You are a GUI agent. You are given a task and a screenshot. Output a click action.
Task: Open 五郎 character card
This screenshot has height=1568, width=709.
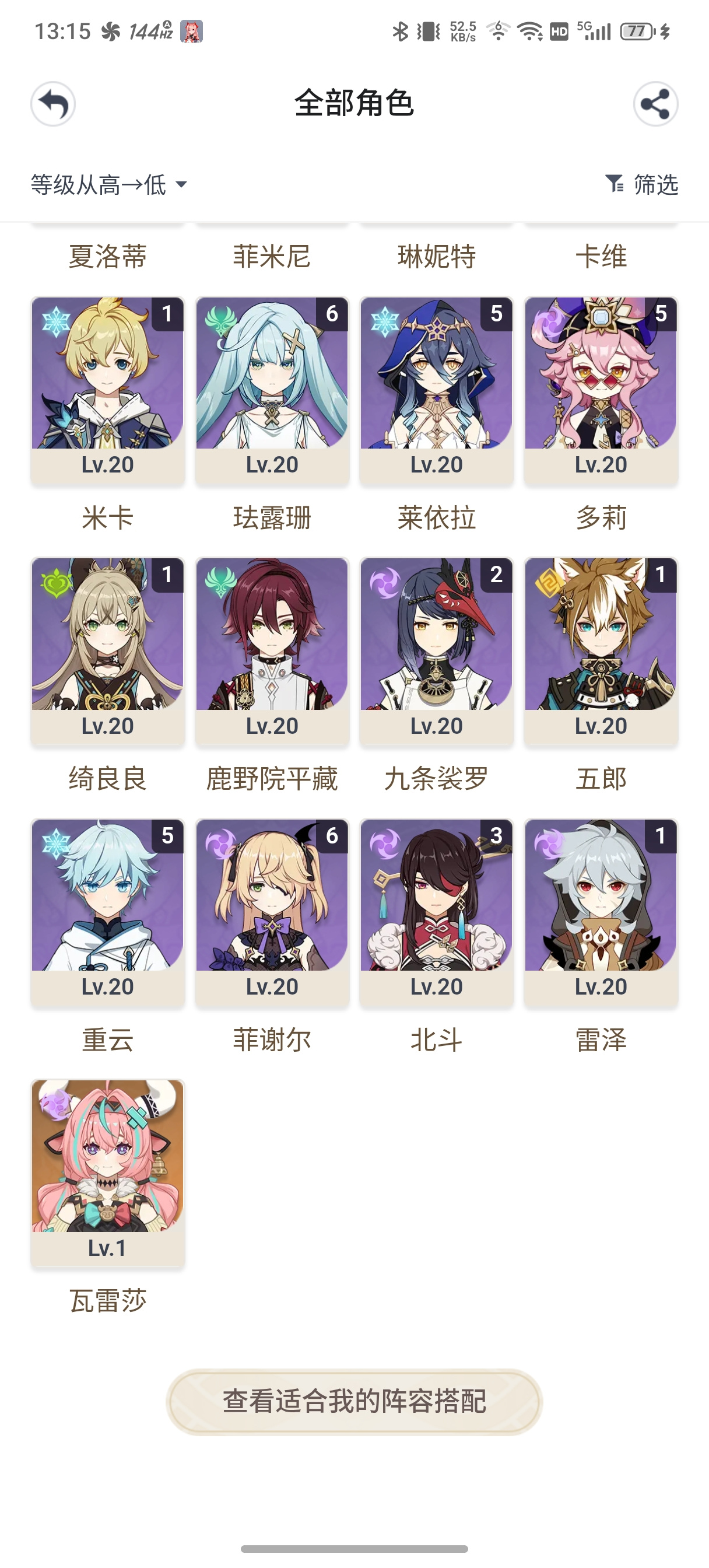[601, 652]
